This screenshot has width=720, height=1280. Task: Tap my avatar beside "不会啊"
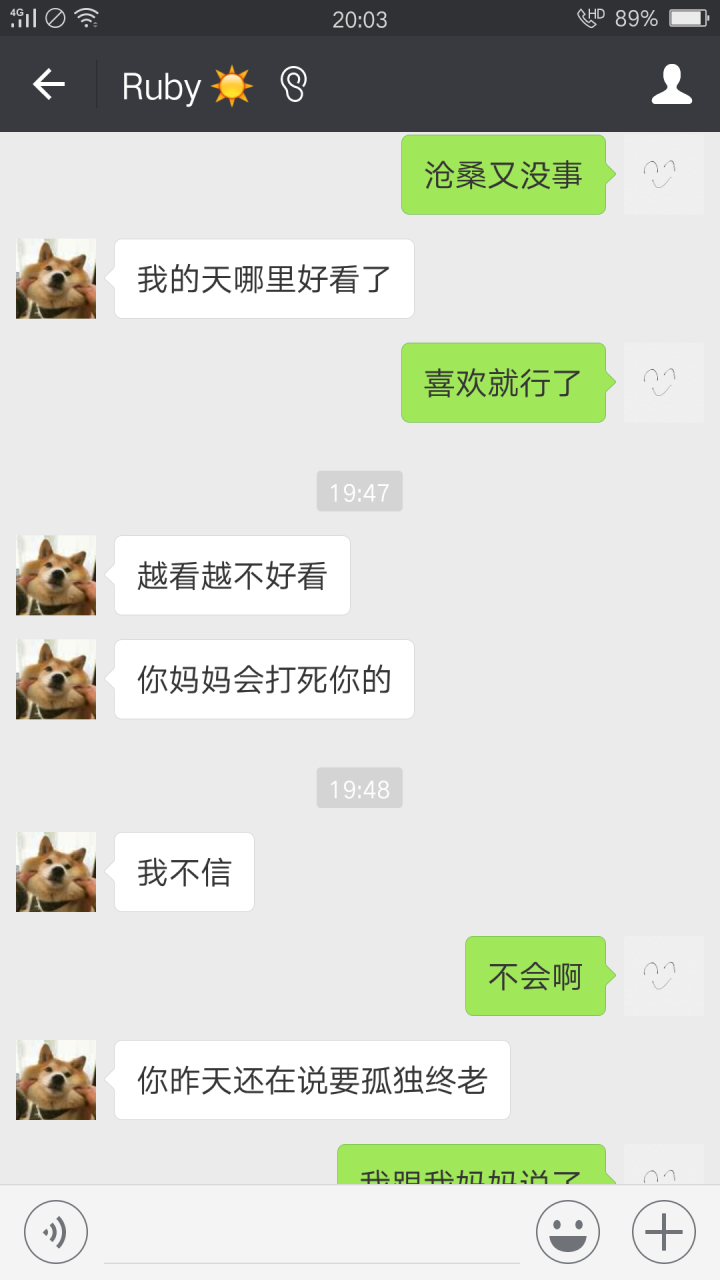[x=663, y=976]
